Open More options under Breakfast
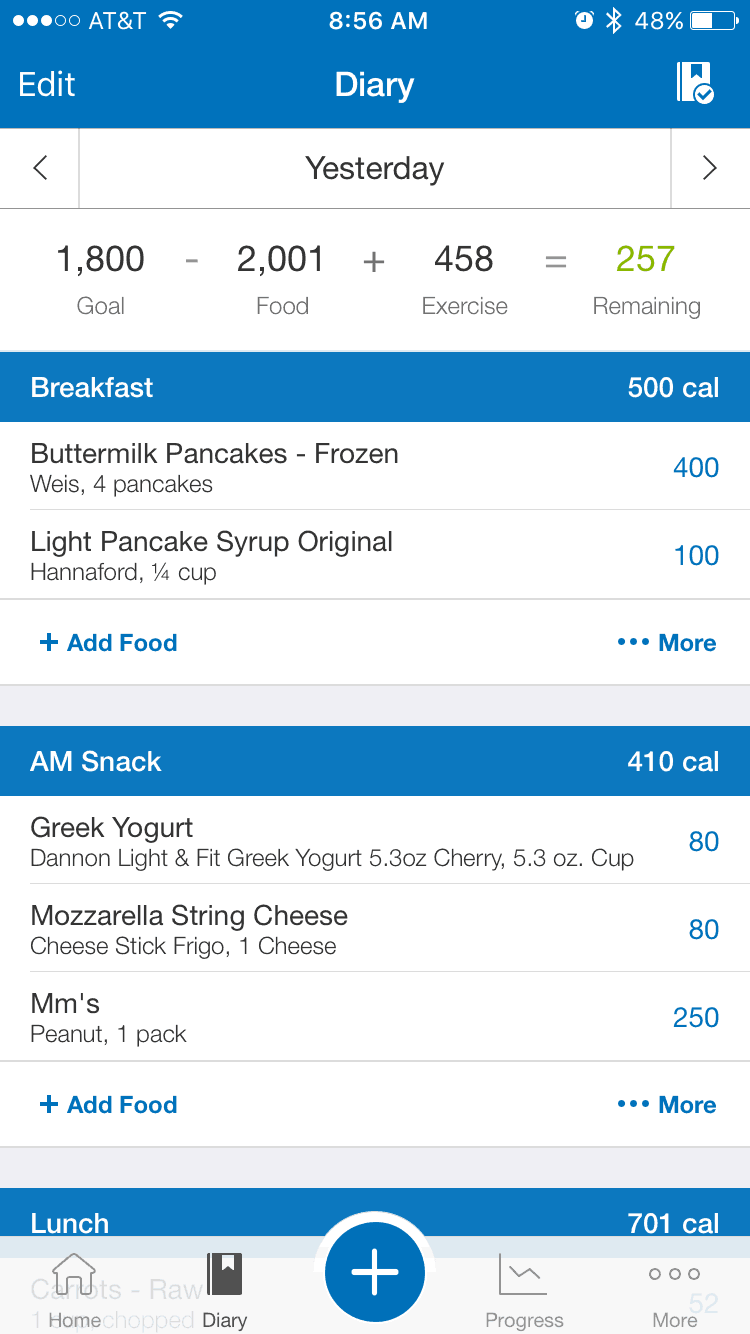This screenshot has width=750, height=1334. [x=667, y=643]
